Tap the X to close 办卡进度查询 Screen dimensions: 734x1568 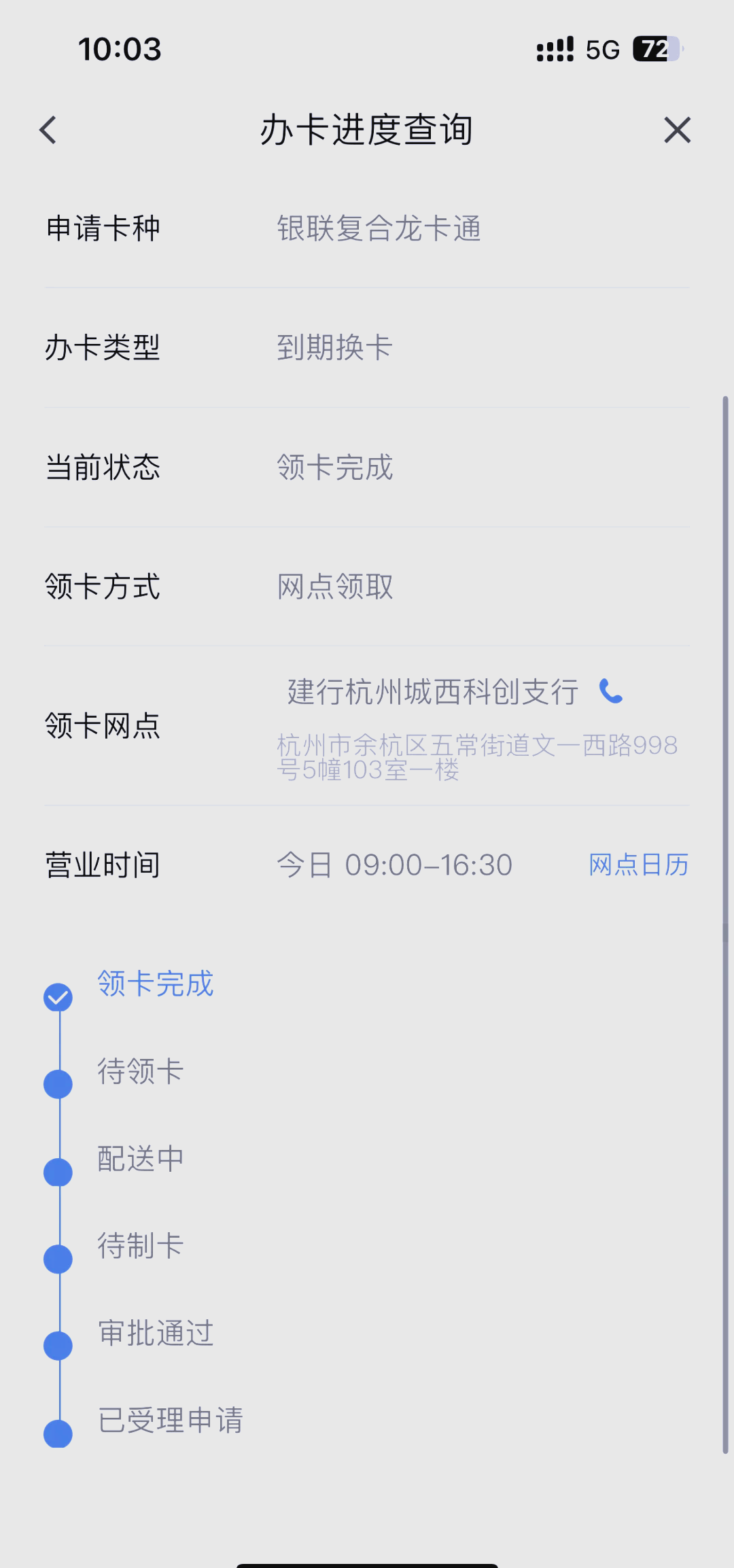(x=676, y=129)
